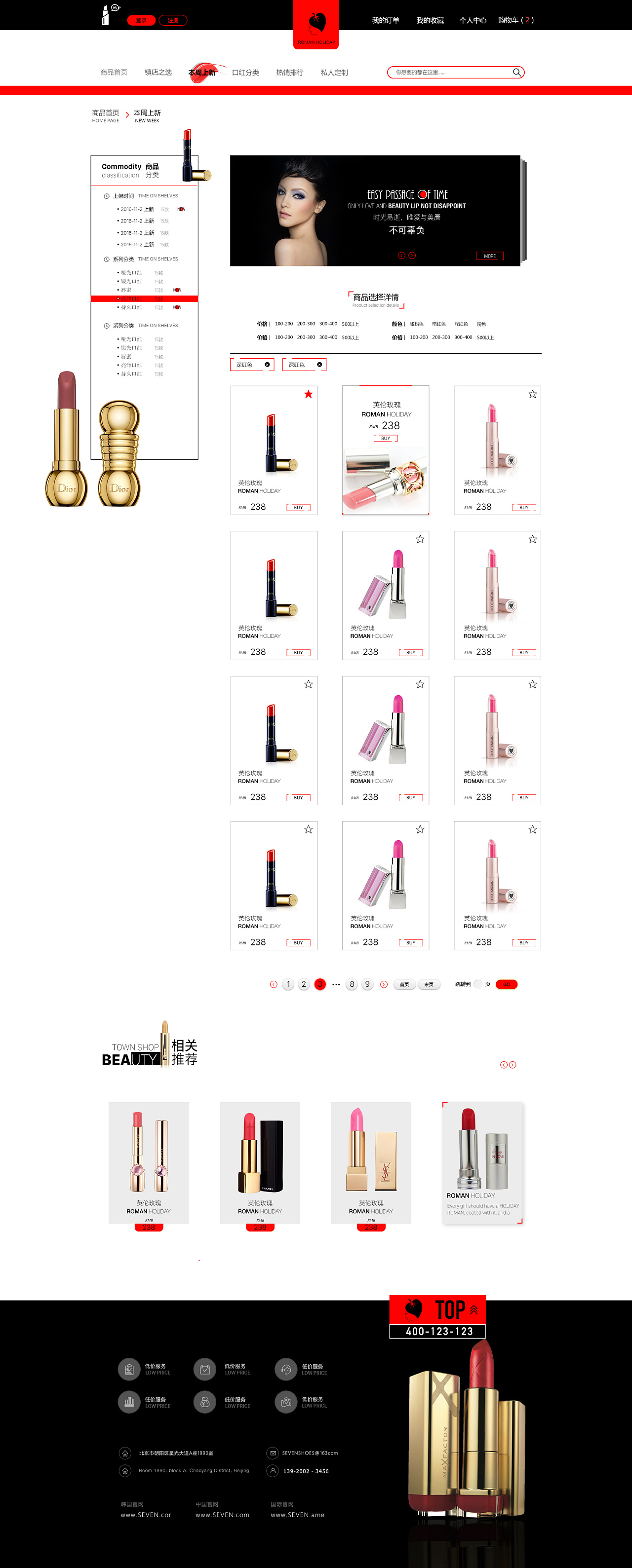Tap the magnifier search icon

click(516, 73)
